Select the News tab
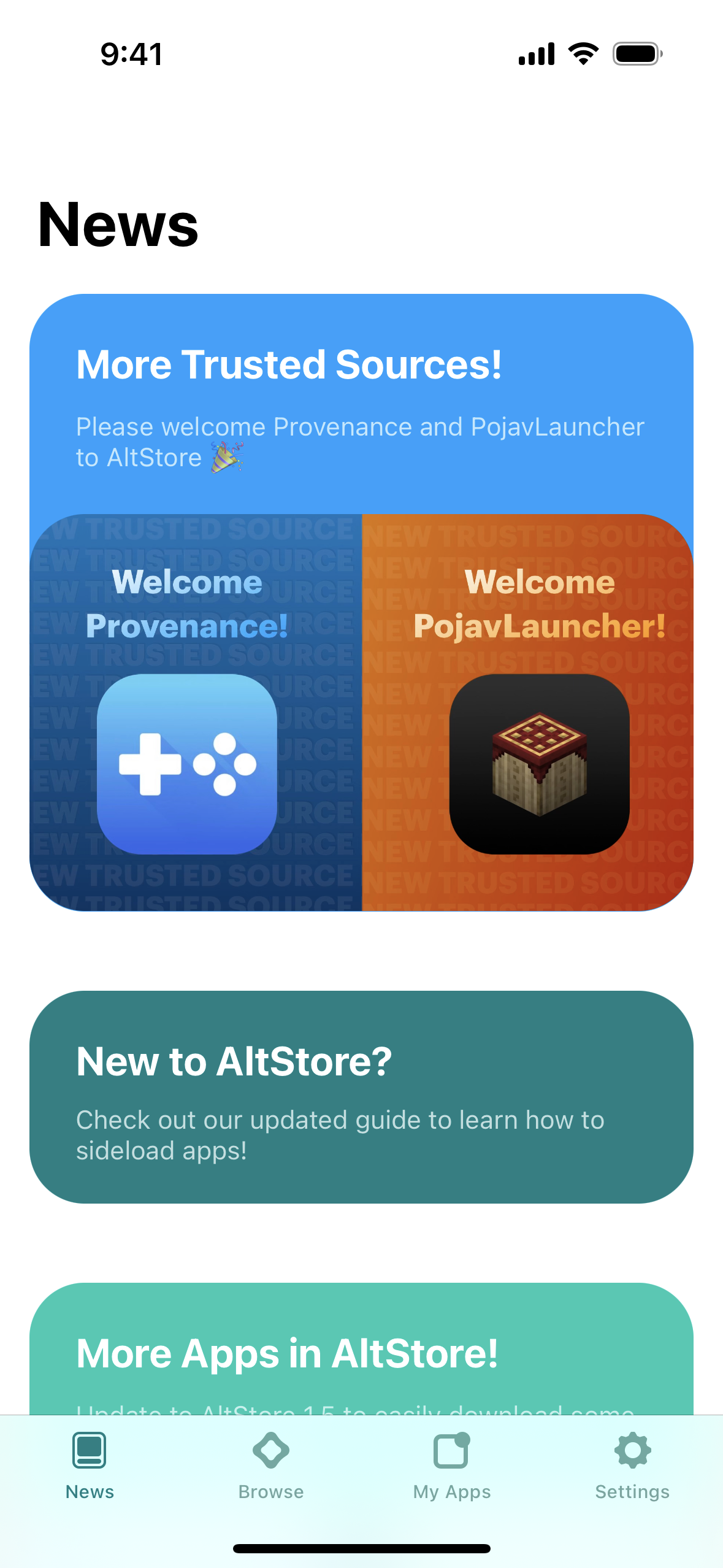The image size is (723, 1568). tap(90, 1466)
